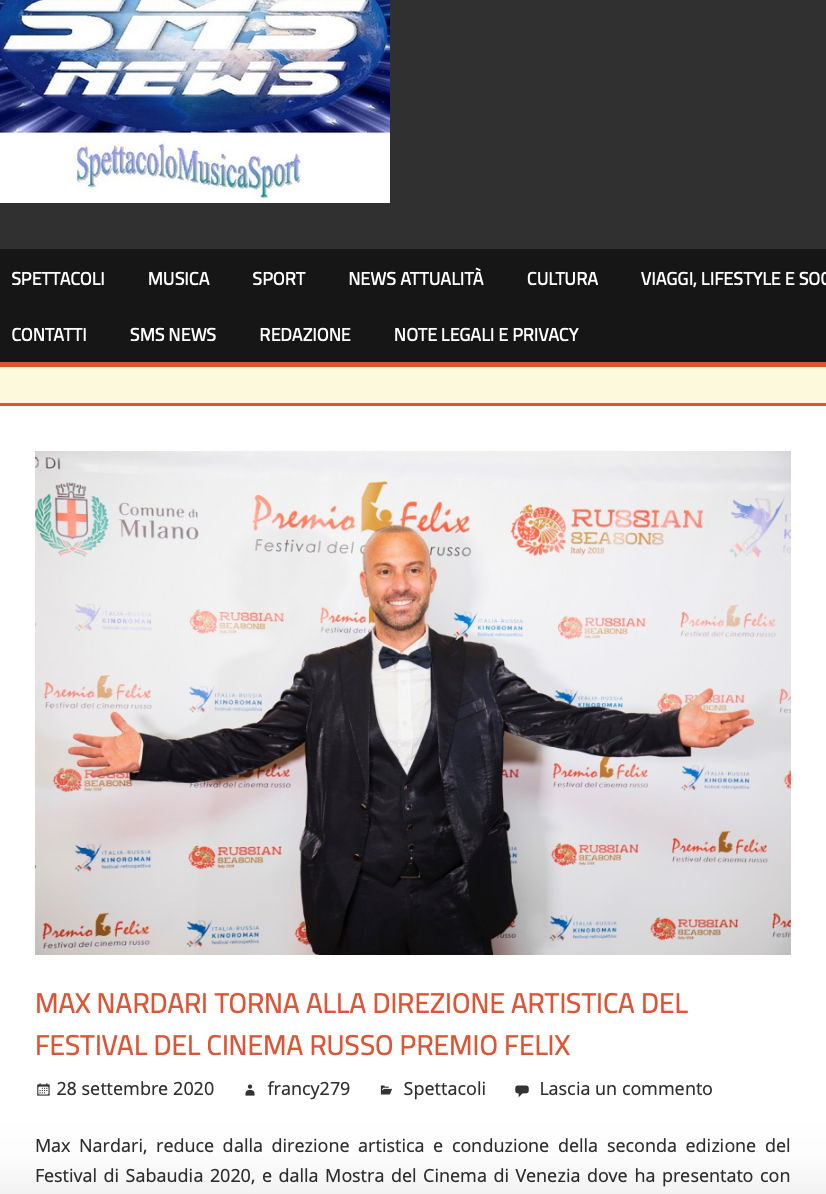Open the SMS News menu item
This screenshot has width=826, height=1194.
click(173, 334)
